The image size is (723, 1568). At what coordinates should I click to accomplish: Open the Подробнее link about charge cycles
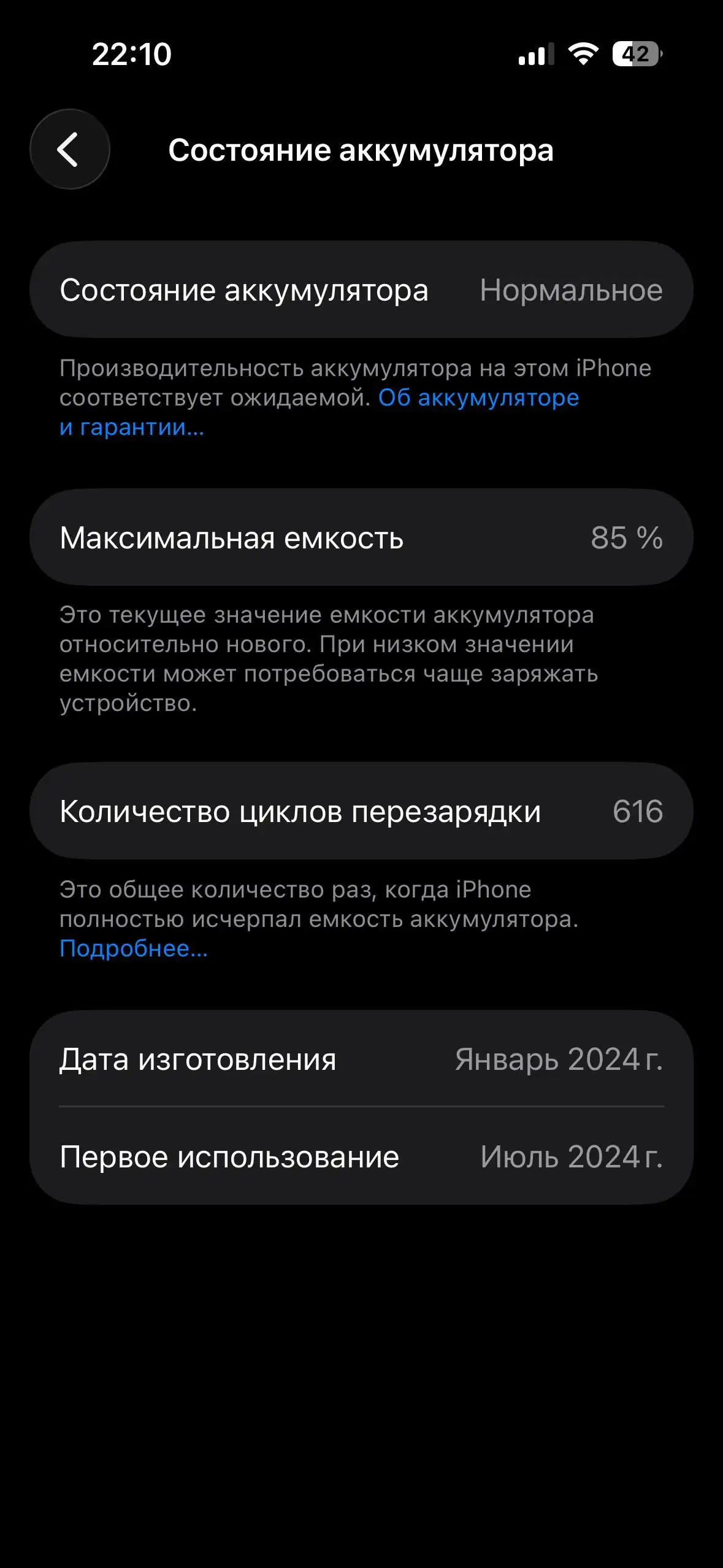coord(132,950)
